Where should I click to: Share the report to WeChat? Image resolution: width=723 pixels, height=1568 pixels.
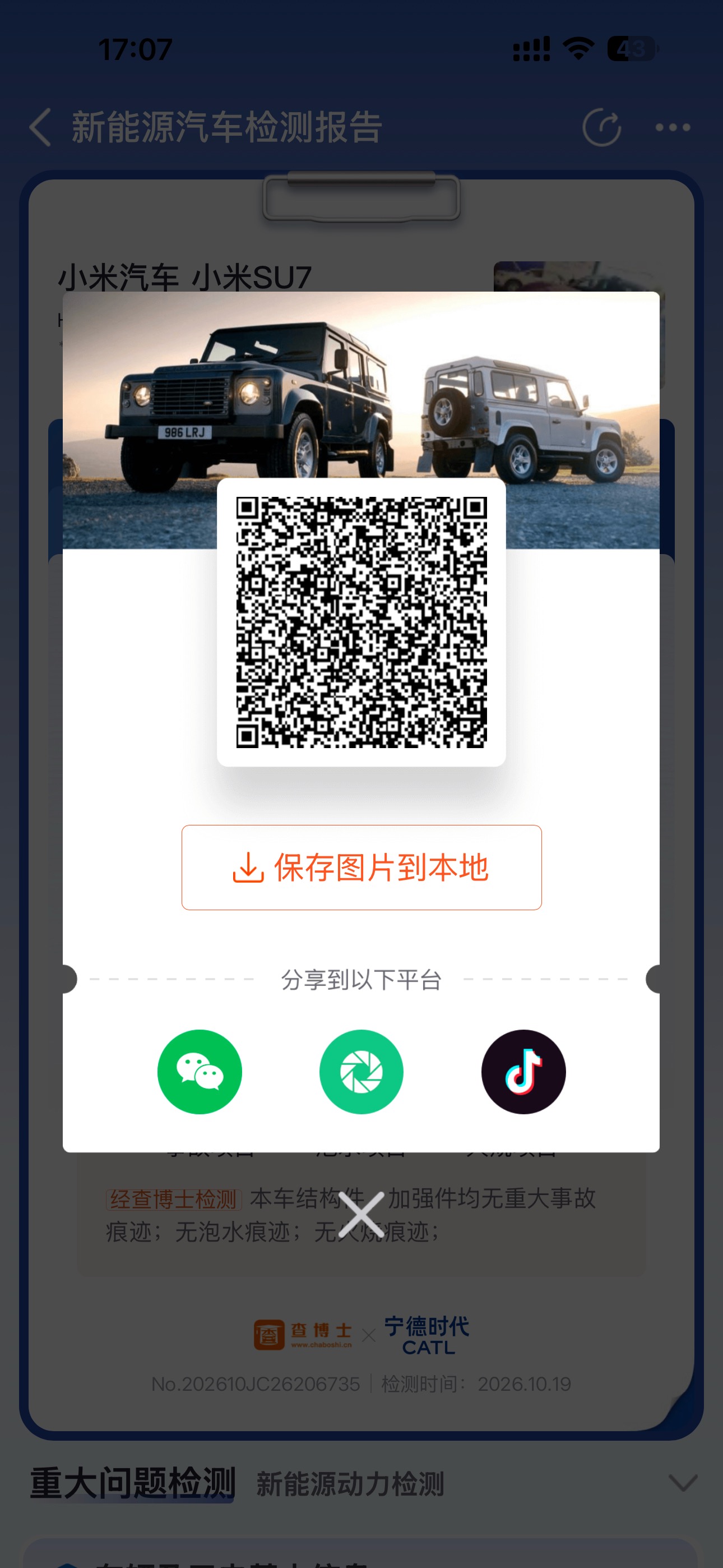(x=200, y=1071)
